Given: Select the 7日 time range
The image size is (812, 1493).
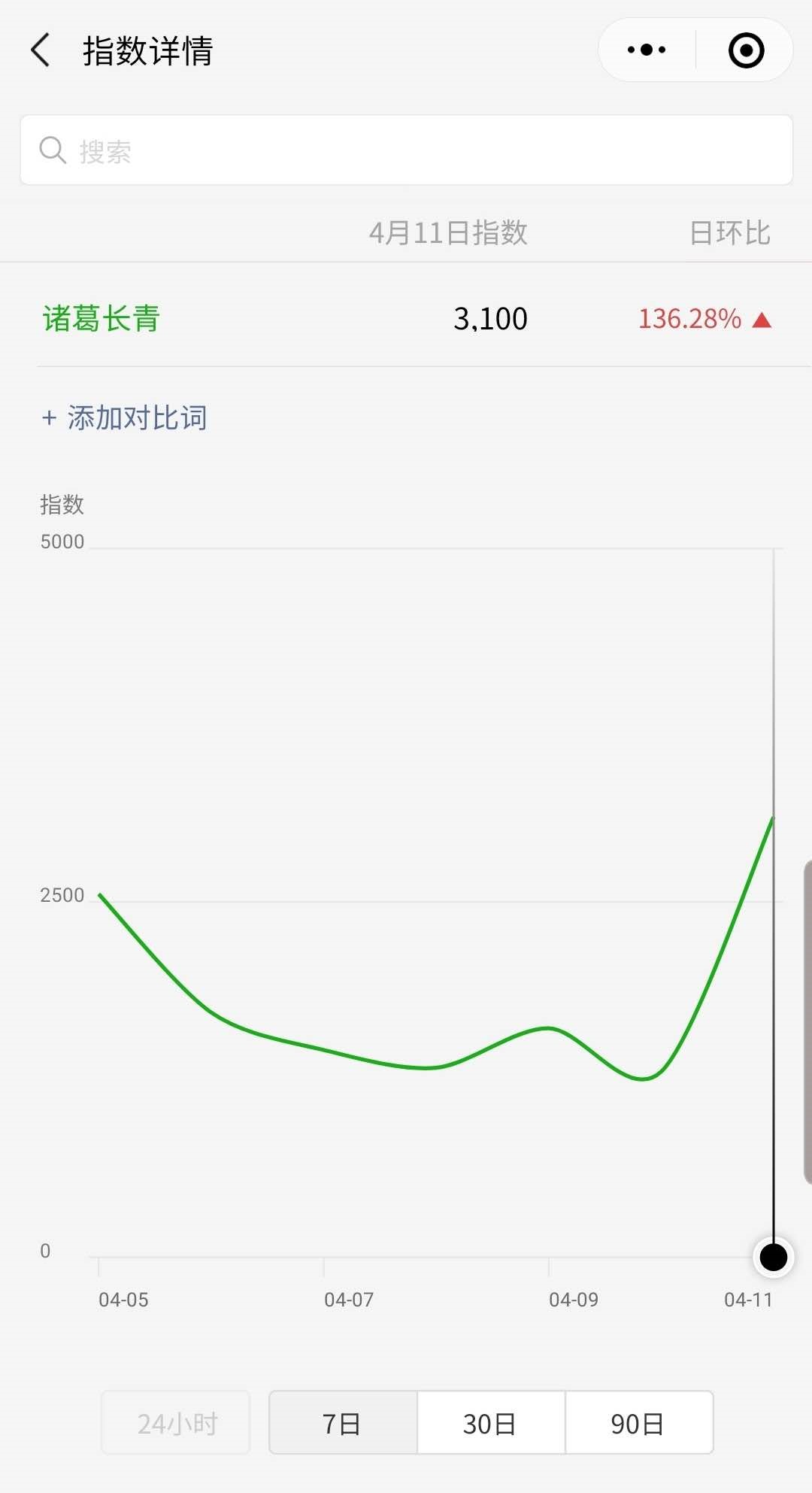Looking at the screenshot, I should tap(343, 1423).
